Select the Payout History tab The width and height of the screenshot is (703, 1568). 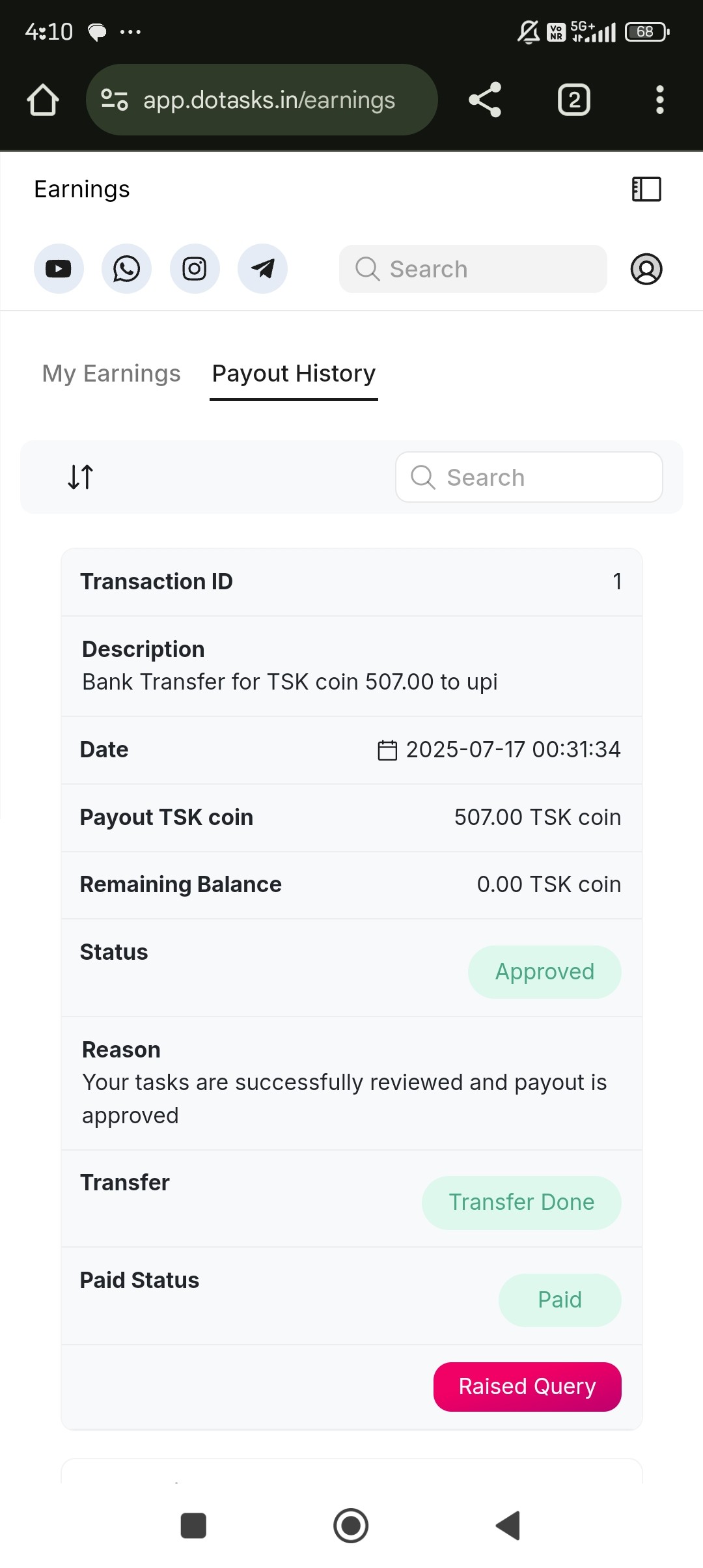(294, 374)
